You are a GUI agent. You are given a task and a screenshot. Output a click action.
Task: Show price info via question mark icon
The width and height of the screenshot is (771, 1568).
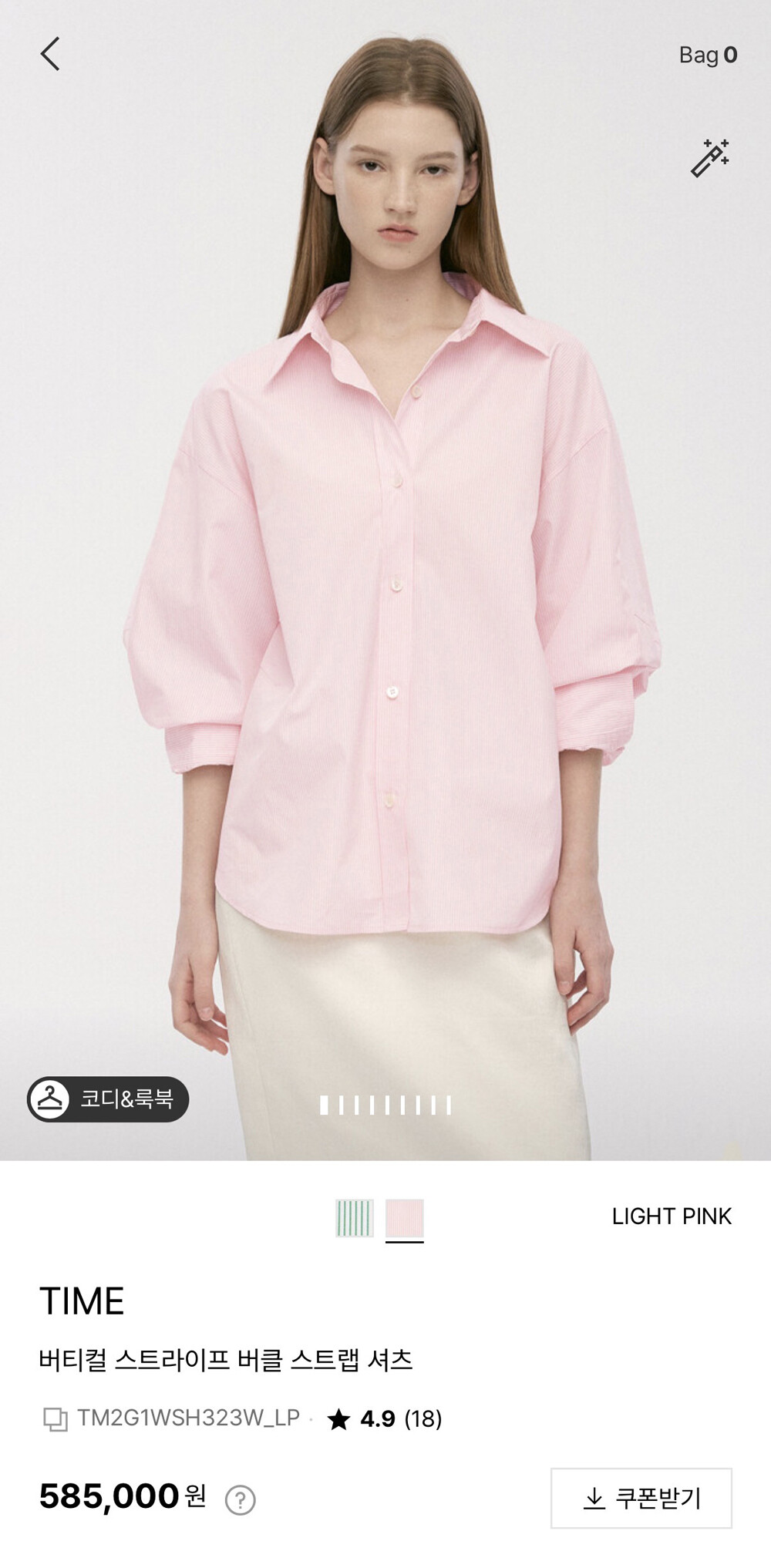240,1500
